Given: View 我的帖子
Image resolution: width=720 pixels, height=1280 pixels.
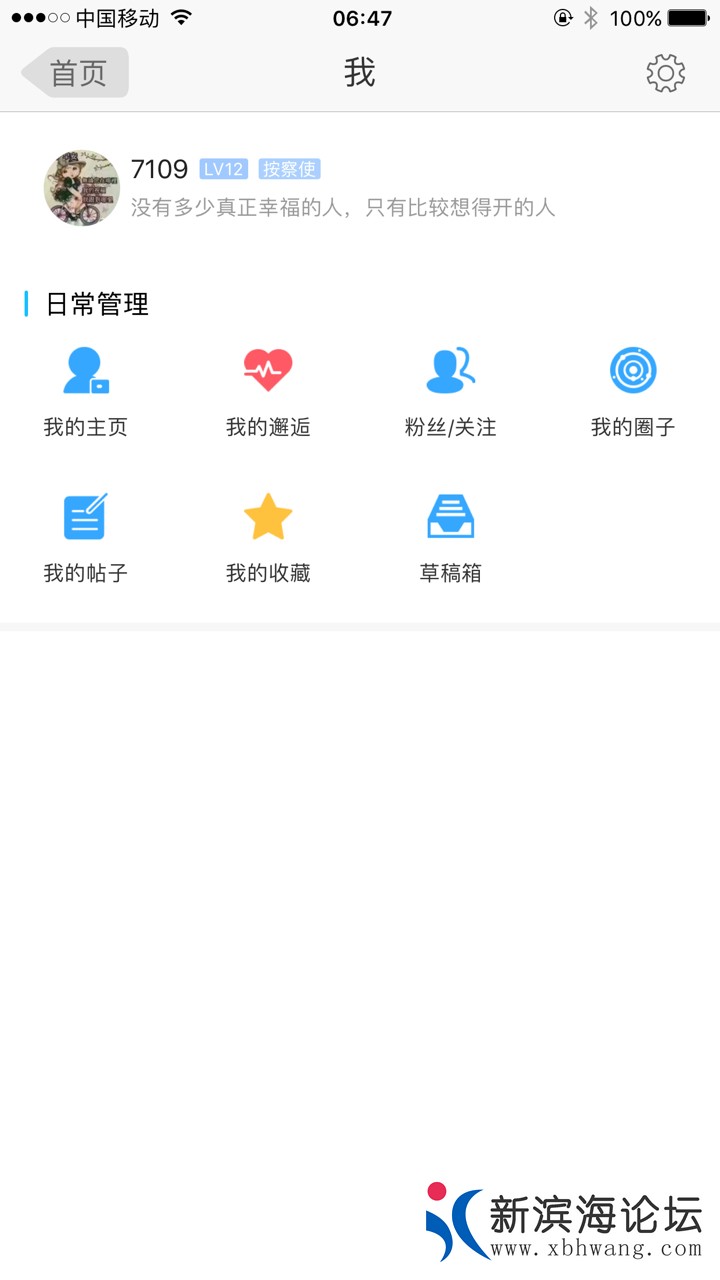Looking at the screenshot, I should tap(85, 536).
